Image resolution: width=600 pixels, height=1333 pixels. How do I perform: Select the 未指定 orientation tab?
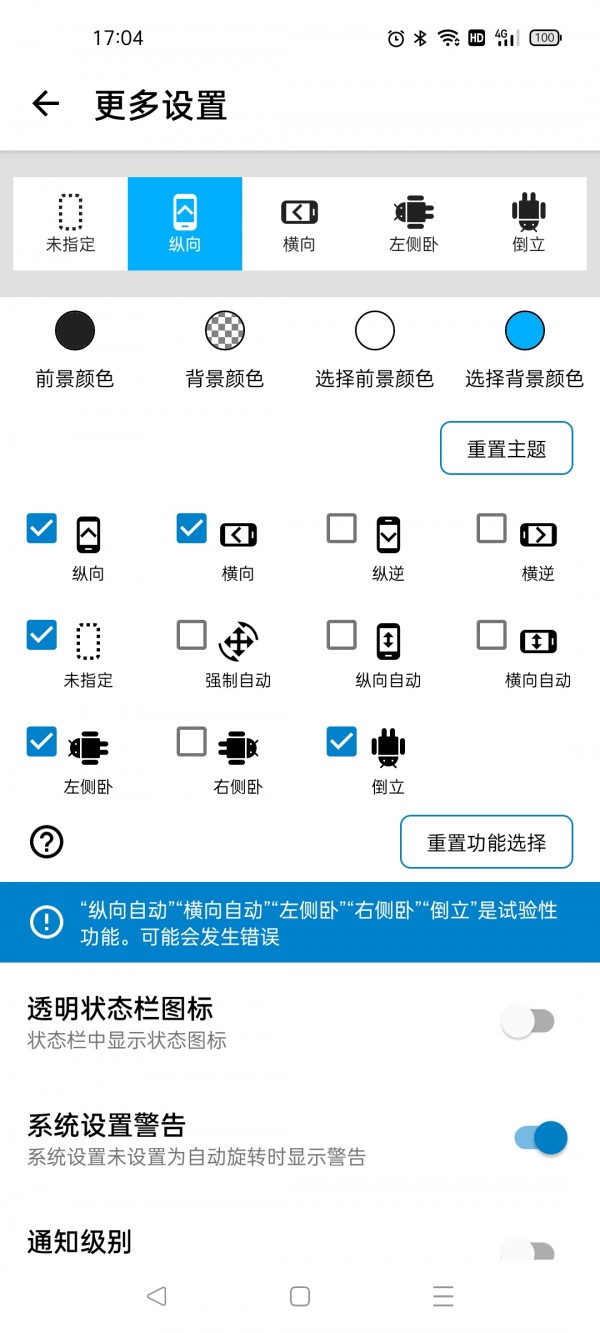(70, 223)
